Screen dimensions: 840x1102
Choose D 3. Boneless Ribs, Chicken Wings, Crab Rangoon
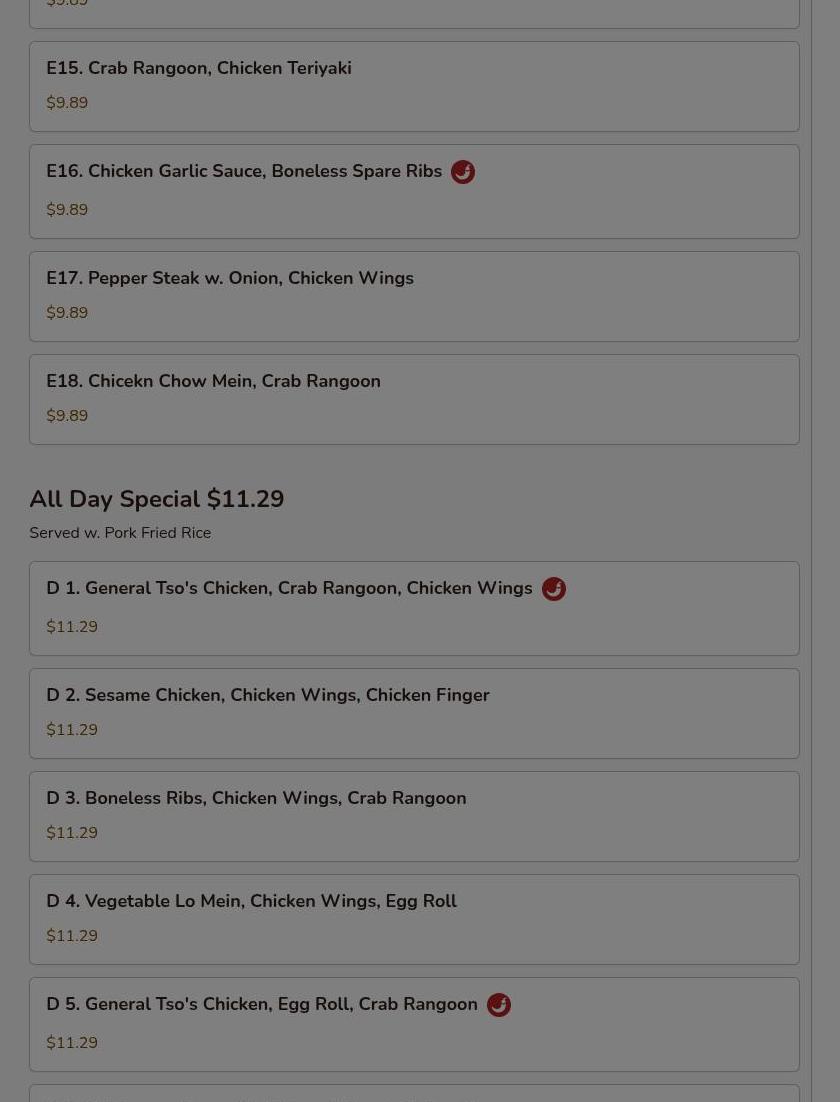[414, 816]
